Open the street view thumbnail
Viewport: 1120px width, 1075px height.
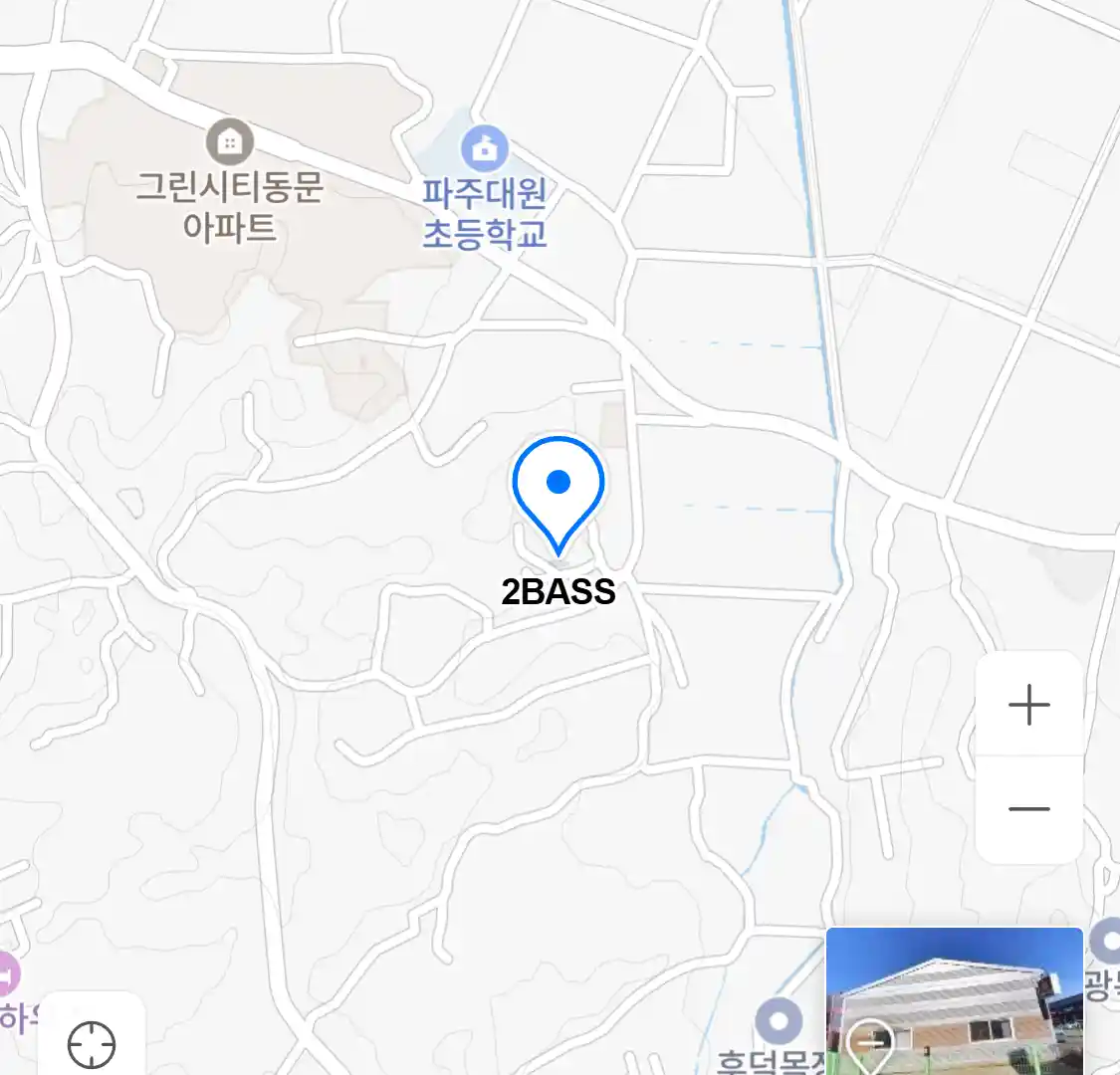tap(954, 1000)
